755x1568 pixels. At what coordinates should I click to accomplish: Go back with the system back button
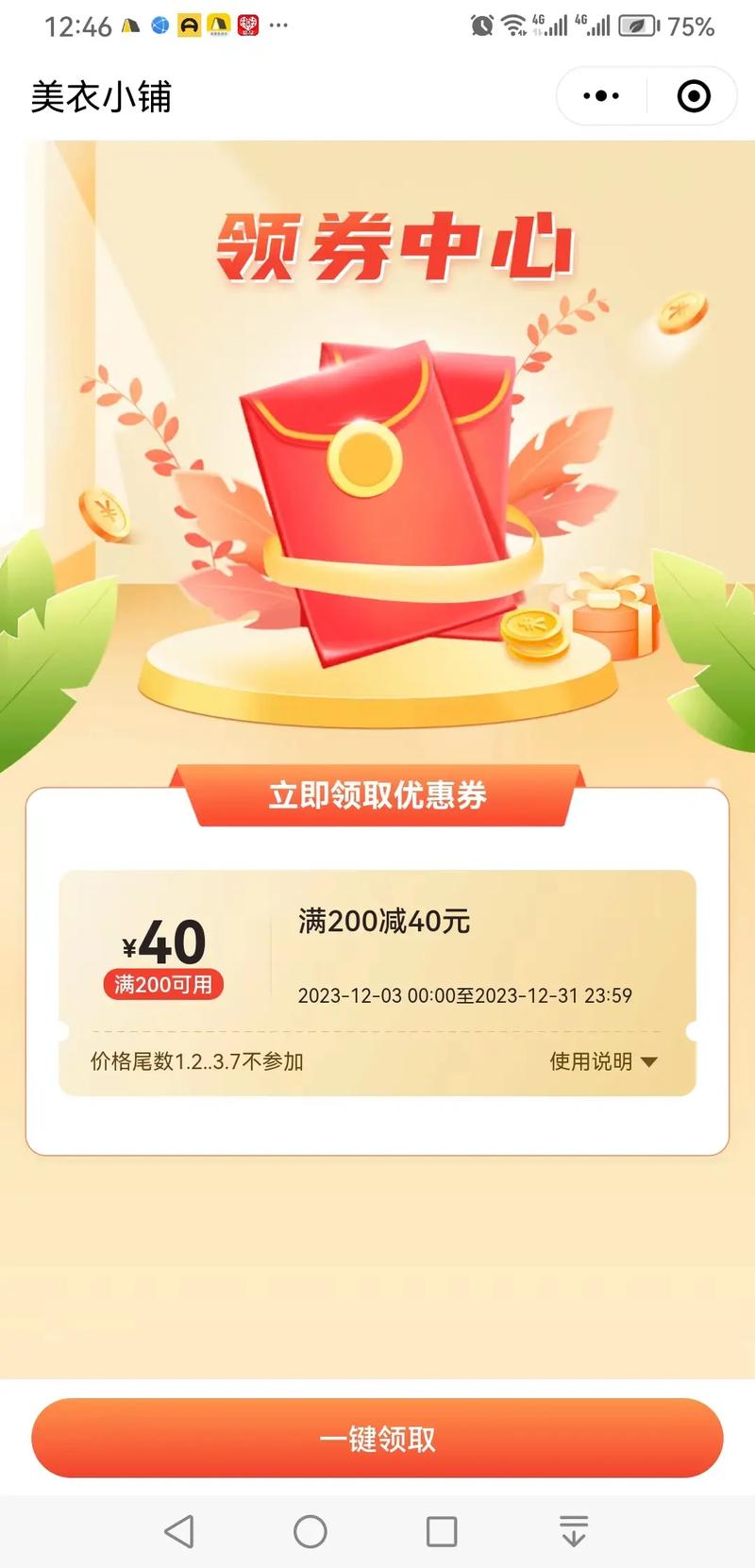tap(179, 1531)
